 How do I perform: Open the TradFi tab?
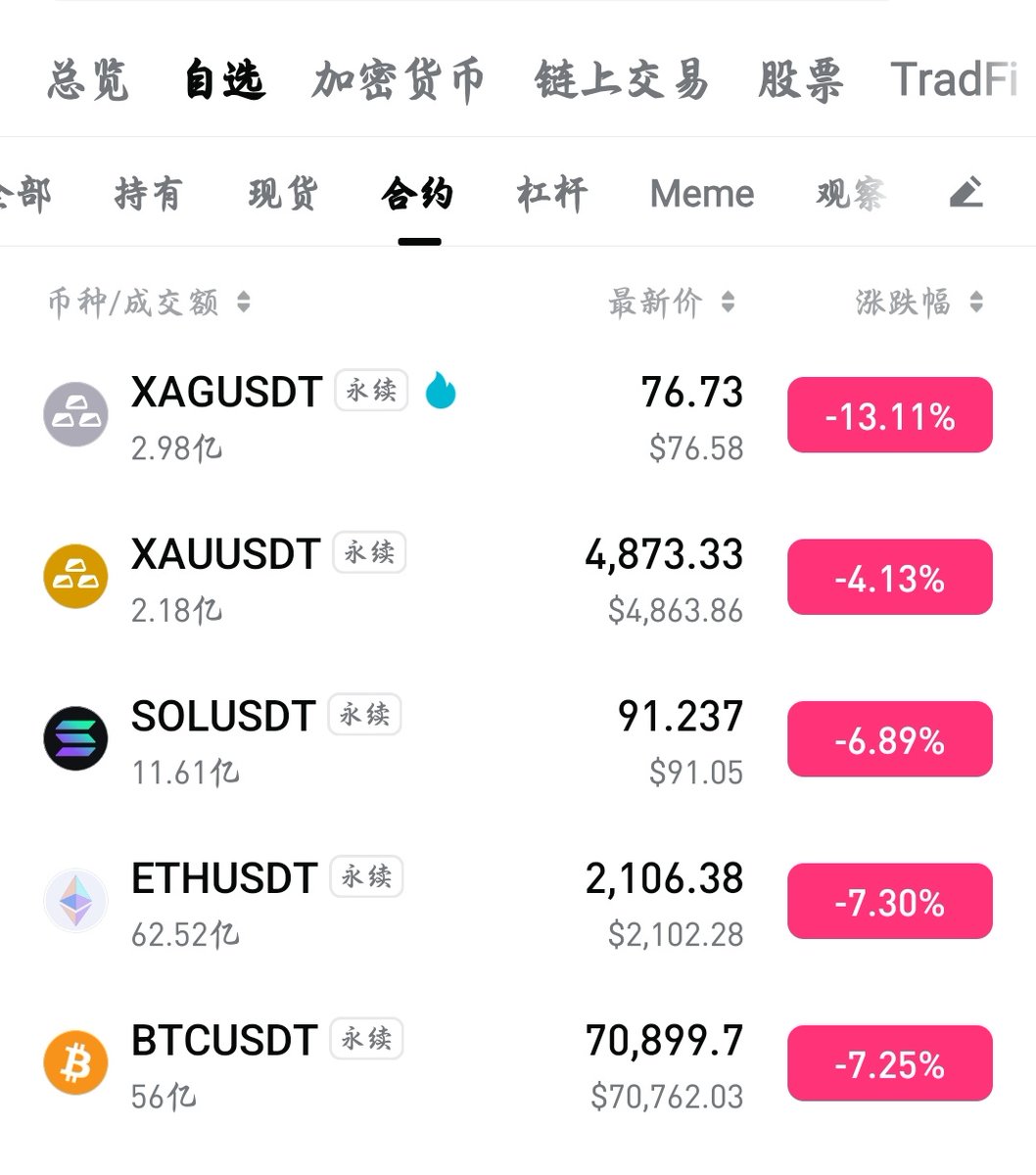954,79
